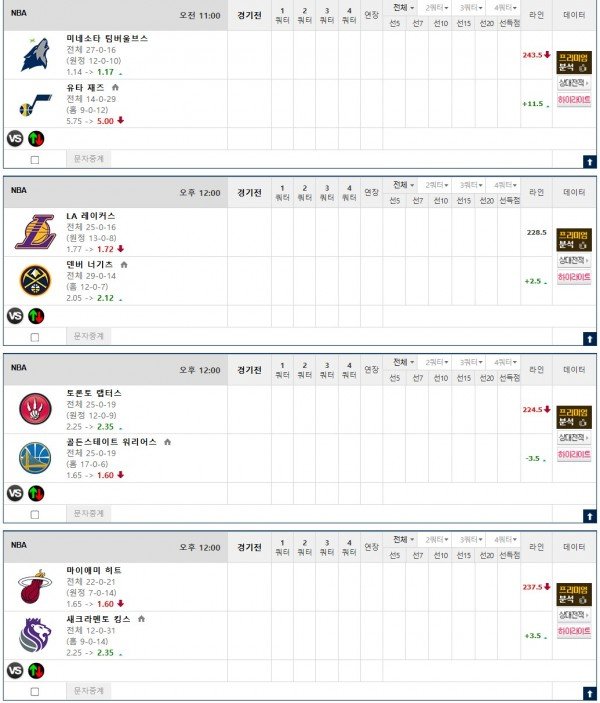Select the checkbox of the Raptors vs Warriors game
This screenshot has height=703, width=600.
tap(35, 514)
